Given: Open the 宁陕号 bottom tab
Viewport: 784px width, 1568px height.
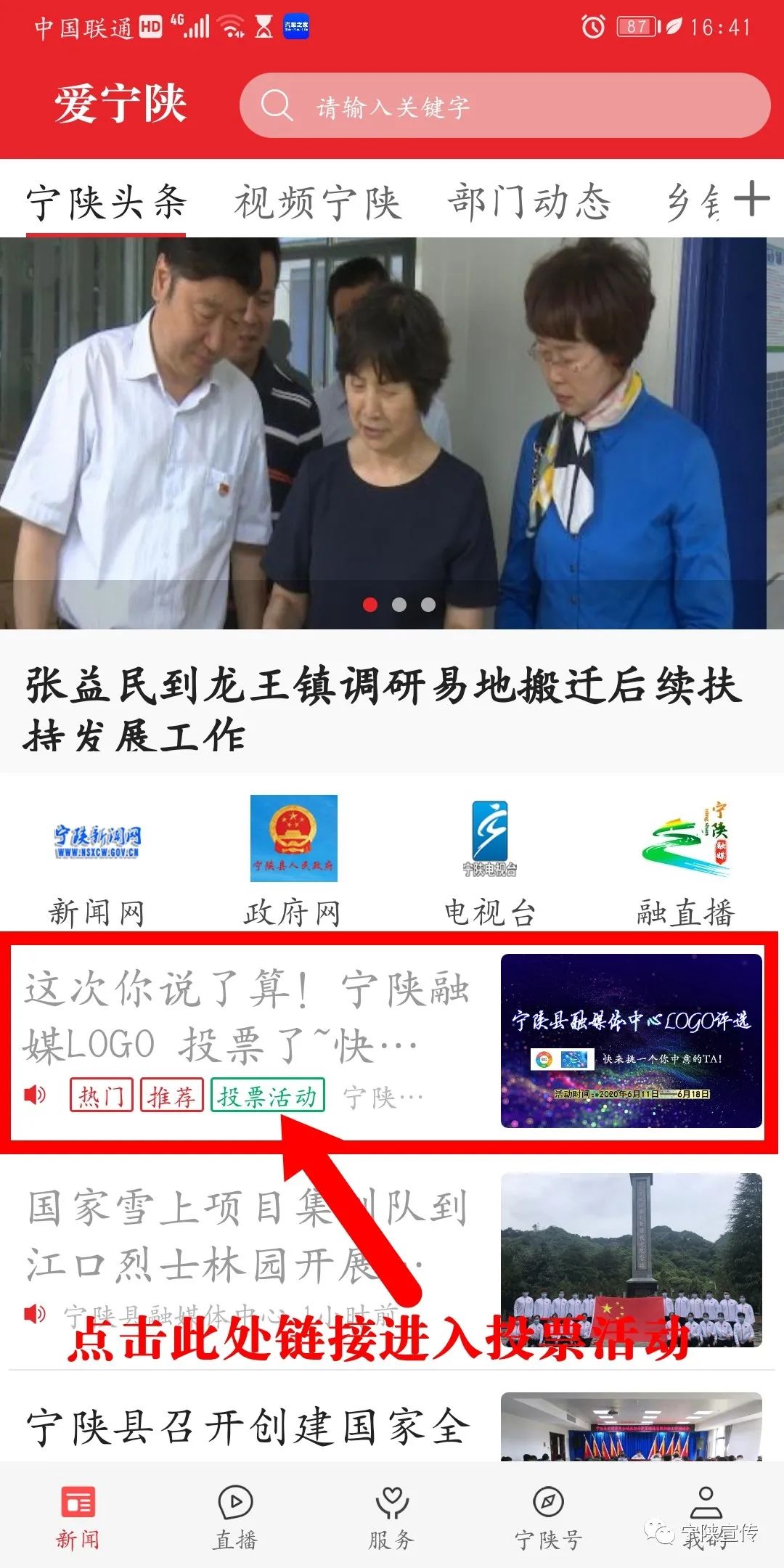Looking at the screenshot, I should [x=549, y=1517].
